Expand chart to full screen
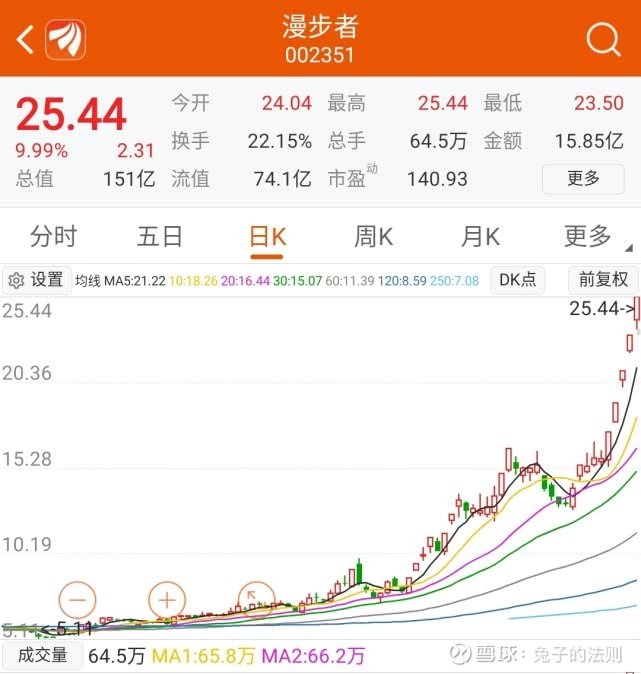The image size is (641, 674). pos(256,601)
